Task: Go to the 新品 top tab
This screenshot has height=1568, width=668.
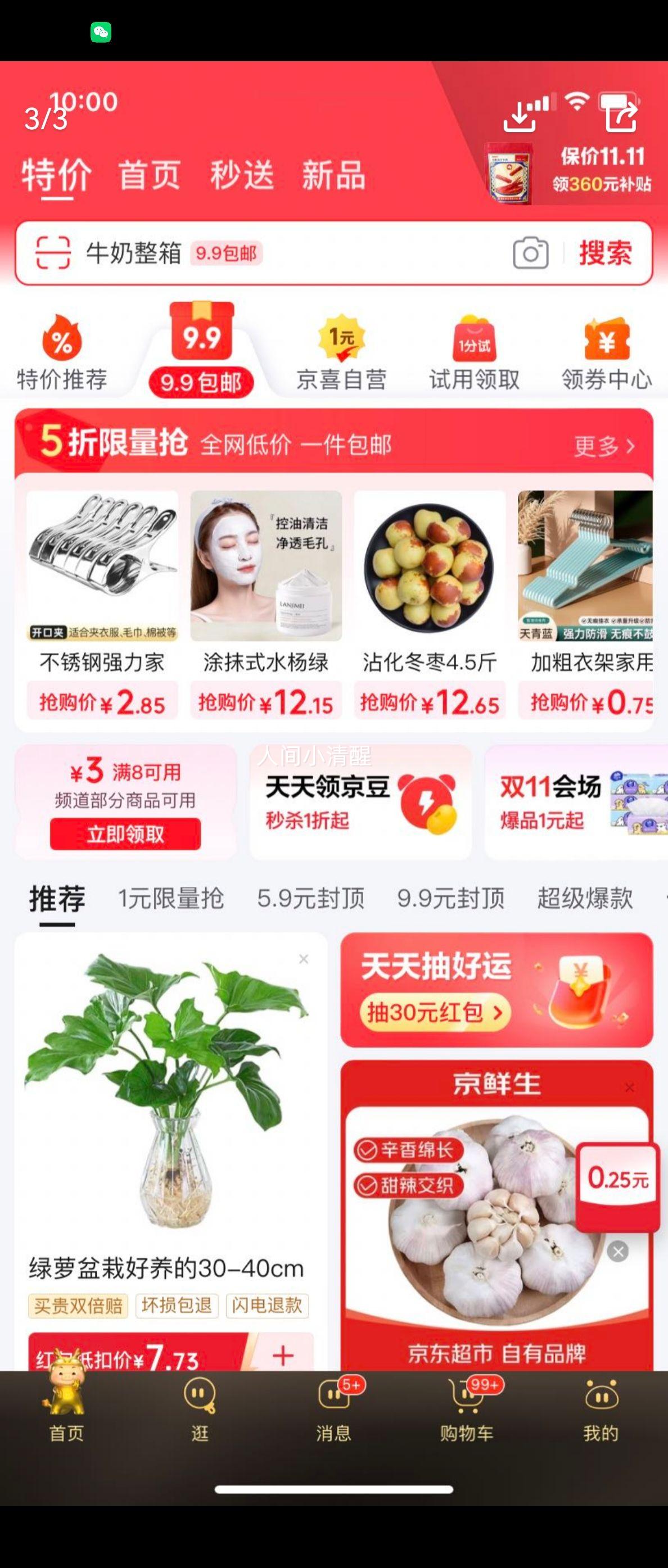Action: coord(333,175)
